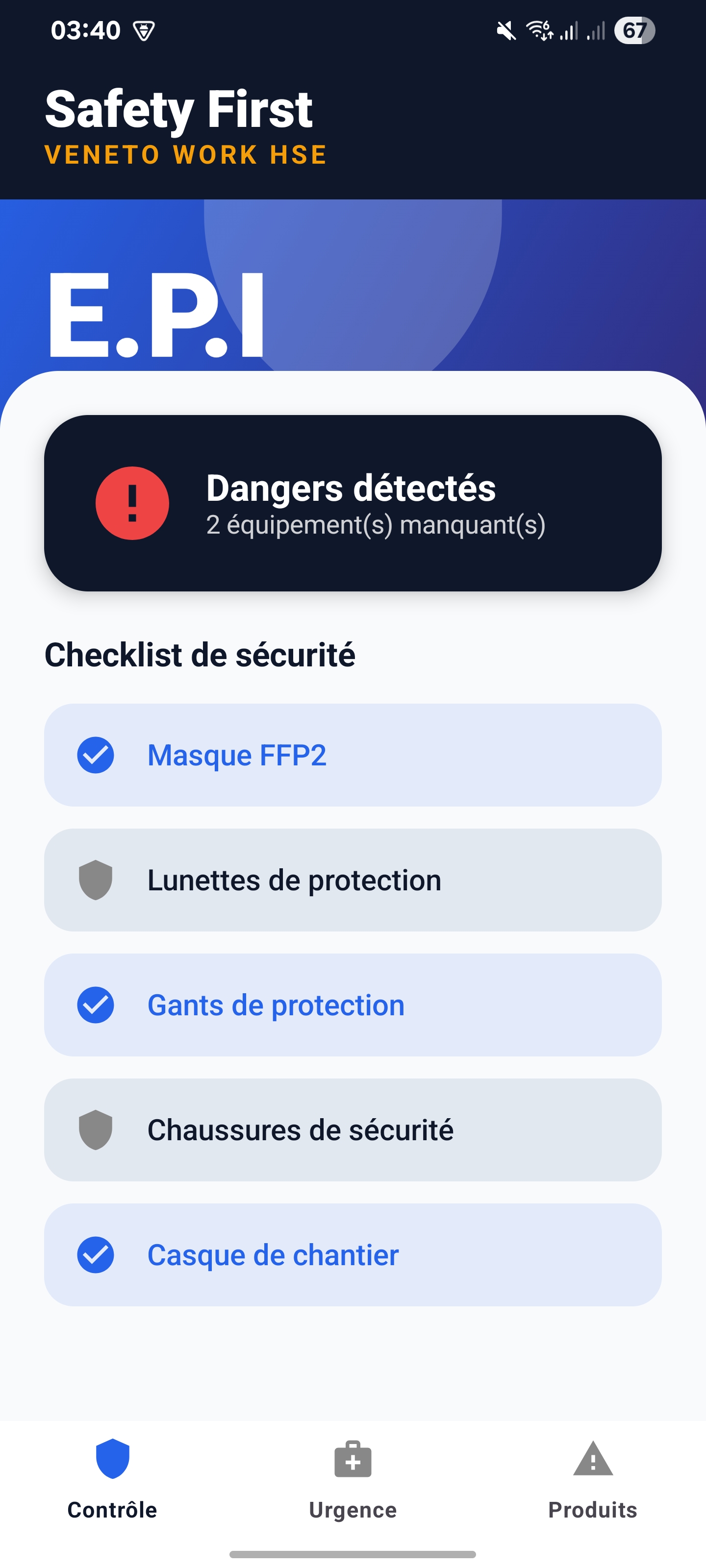This screenshot has height=1568, width=706.
Task: Select the Contrôle tab
Action: (113, 1485)
